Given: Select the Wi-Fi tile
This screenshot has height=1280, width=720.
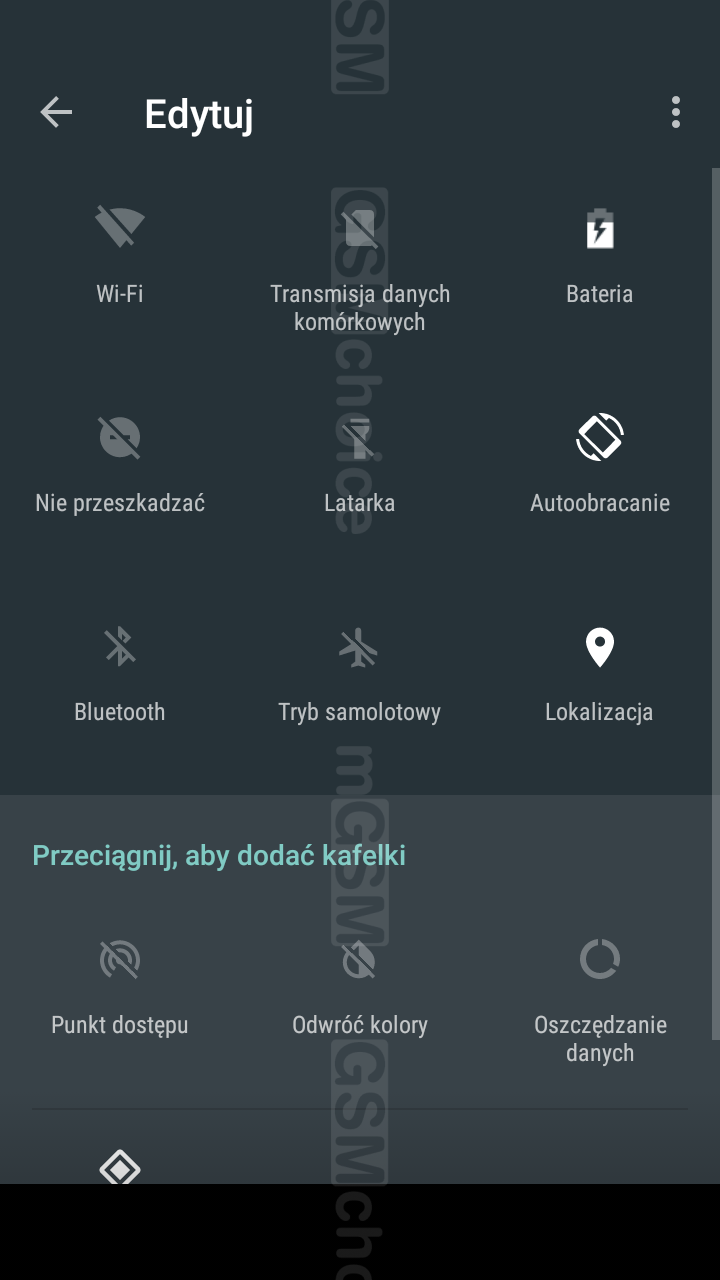Looking at the screenshot, I should pyautogui.click(x=120, y=255).
